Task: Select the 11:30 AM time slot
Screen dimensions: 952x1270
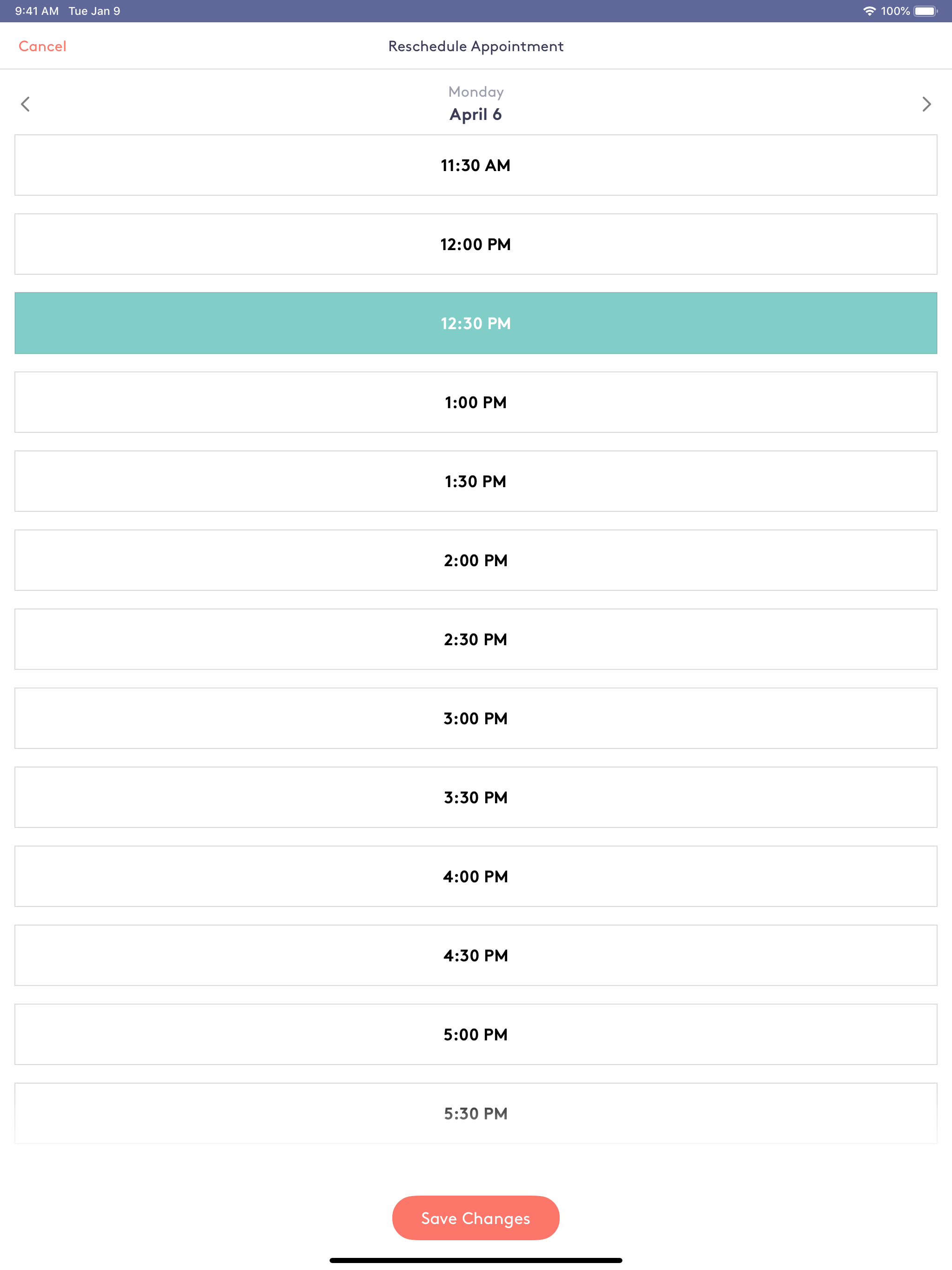Action: (476, 165)
